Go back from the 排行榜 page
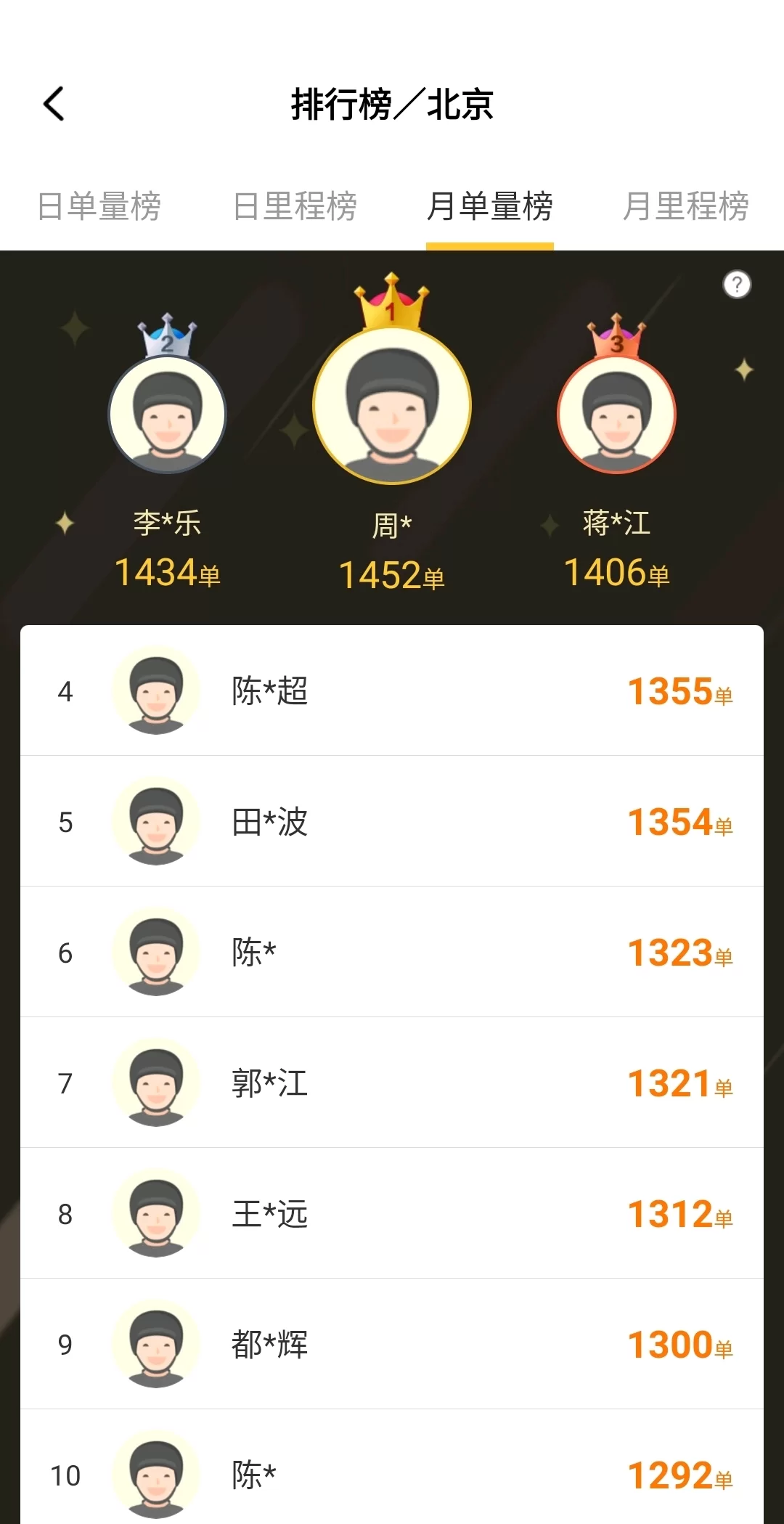784x1524 pixels. (x=54, y=104)
